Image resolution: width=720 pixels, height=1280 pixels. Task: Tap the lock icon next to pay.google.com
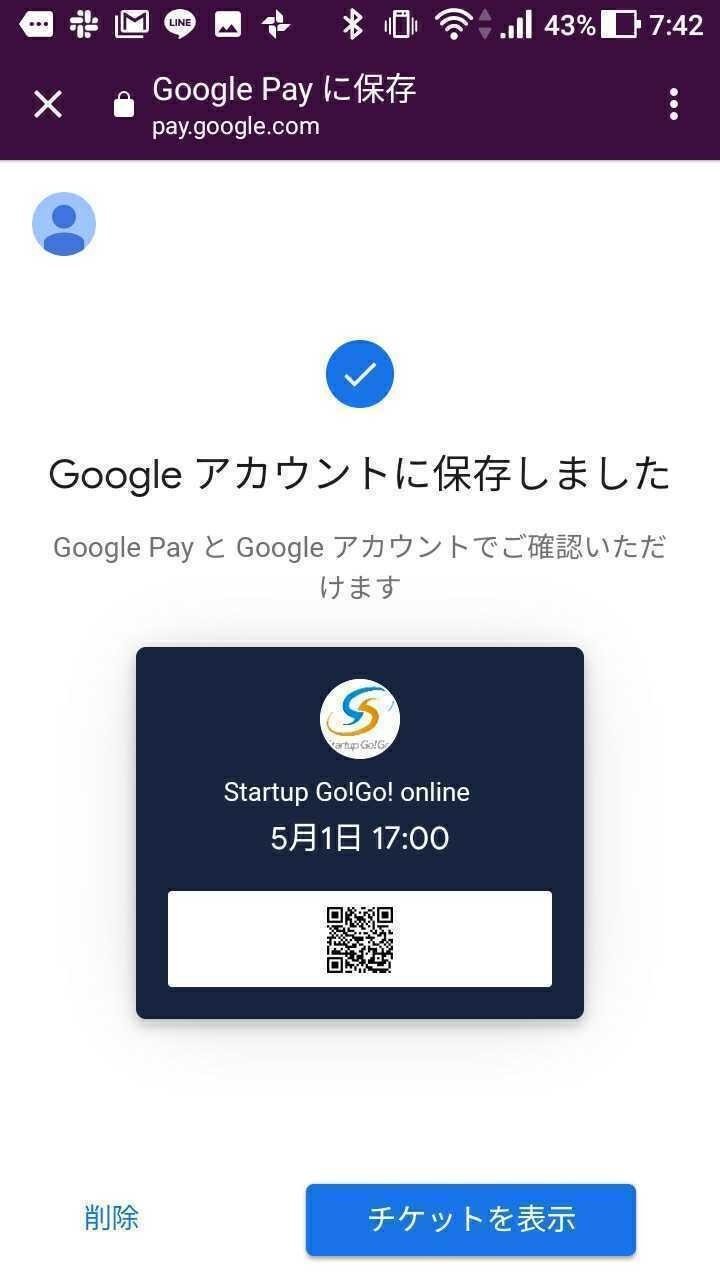click(x=124, y=104)
